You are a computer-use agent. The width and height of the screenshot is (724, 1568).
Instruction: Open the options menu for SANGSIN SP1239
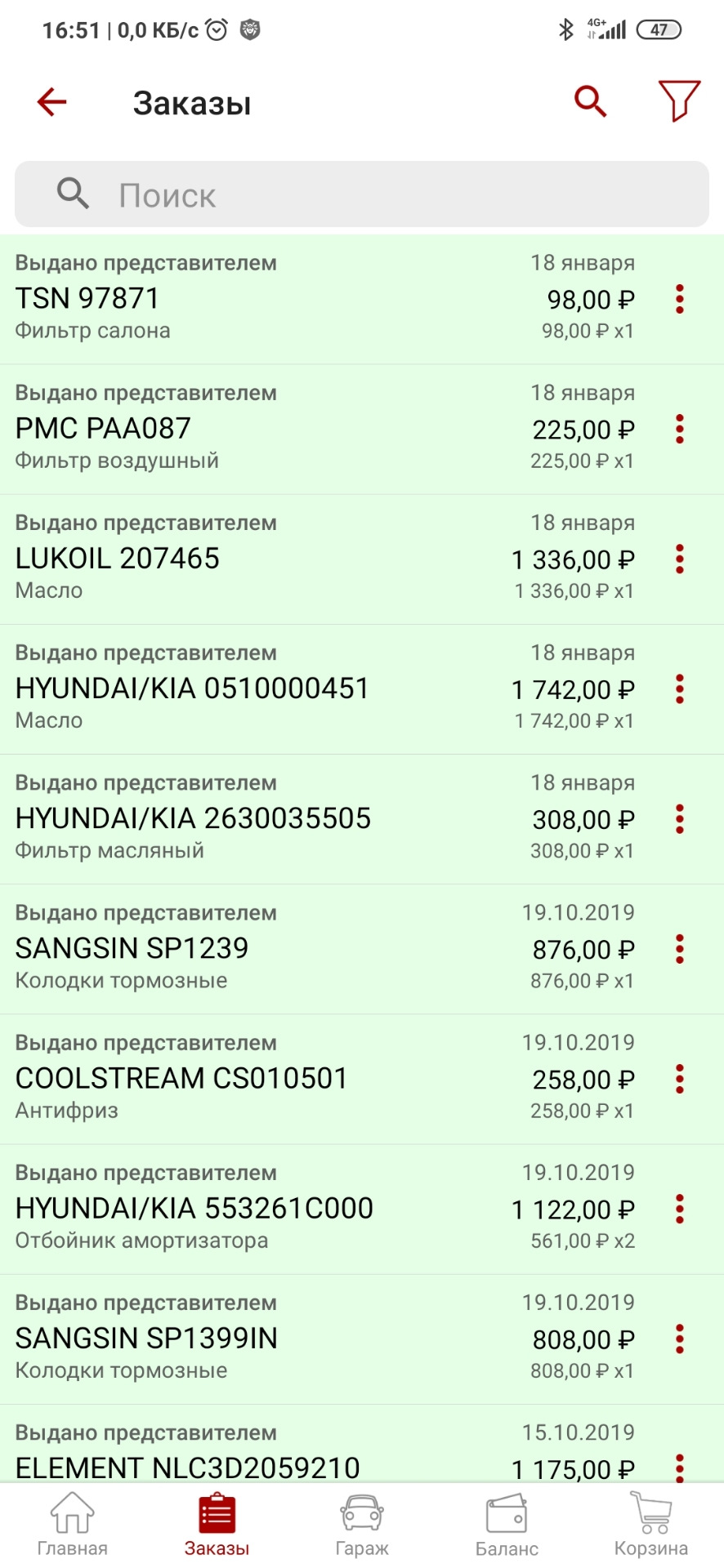click(x=679, y=949)
